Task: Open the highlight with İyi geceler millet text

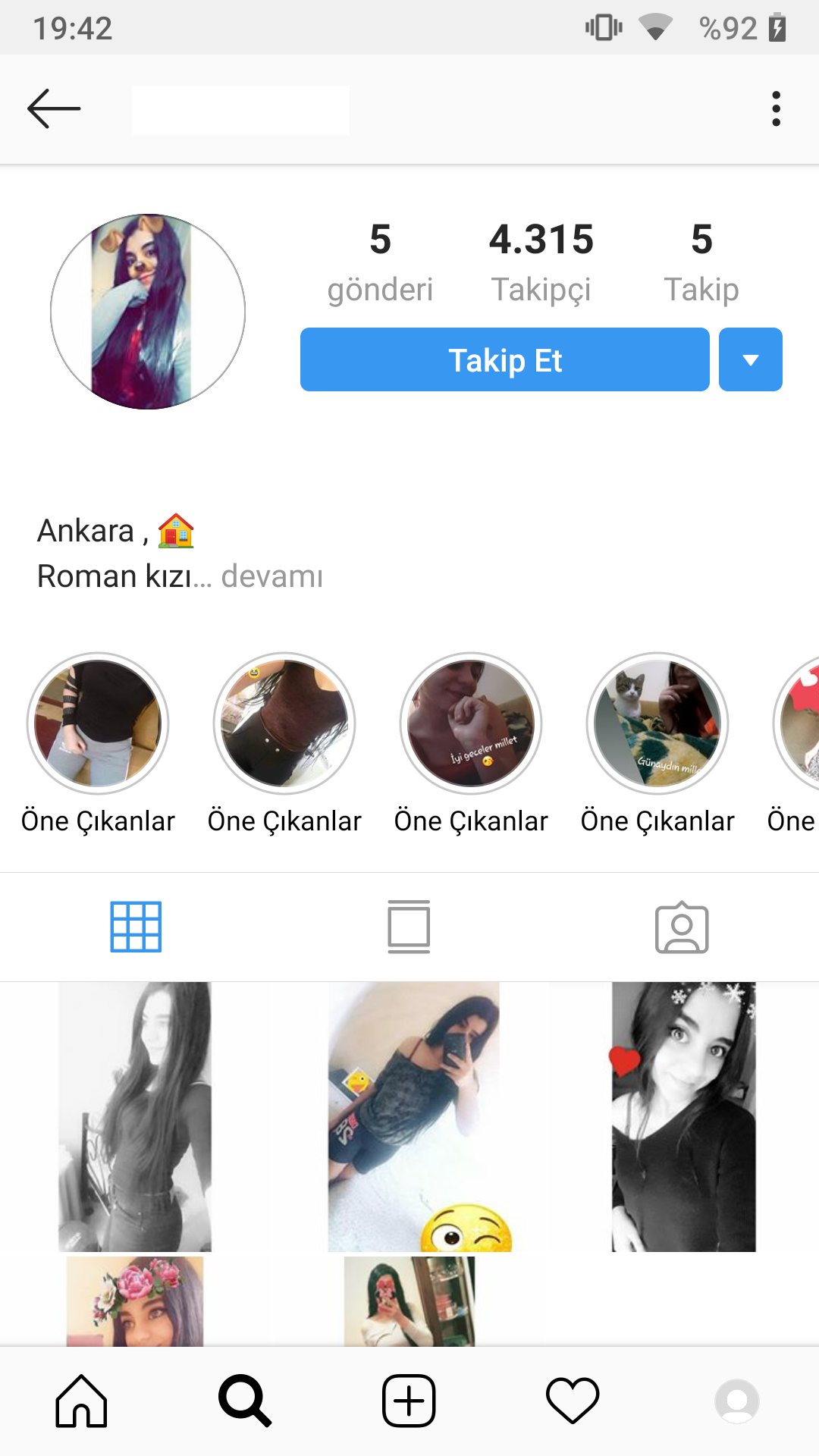Action: [x=470, y=724]
